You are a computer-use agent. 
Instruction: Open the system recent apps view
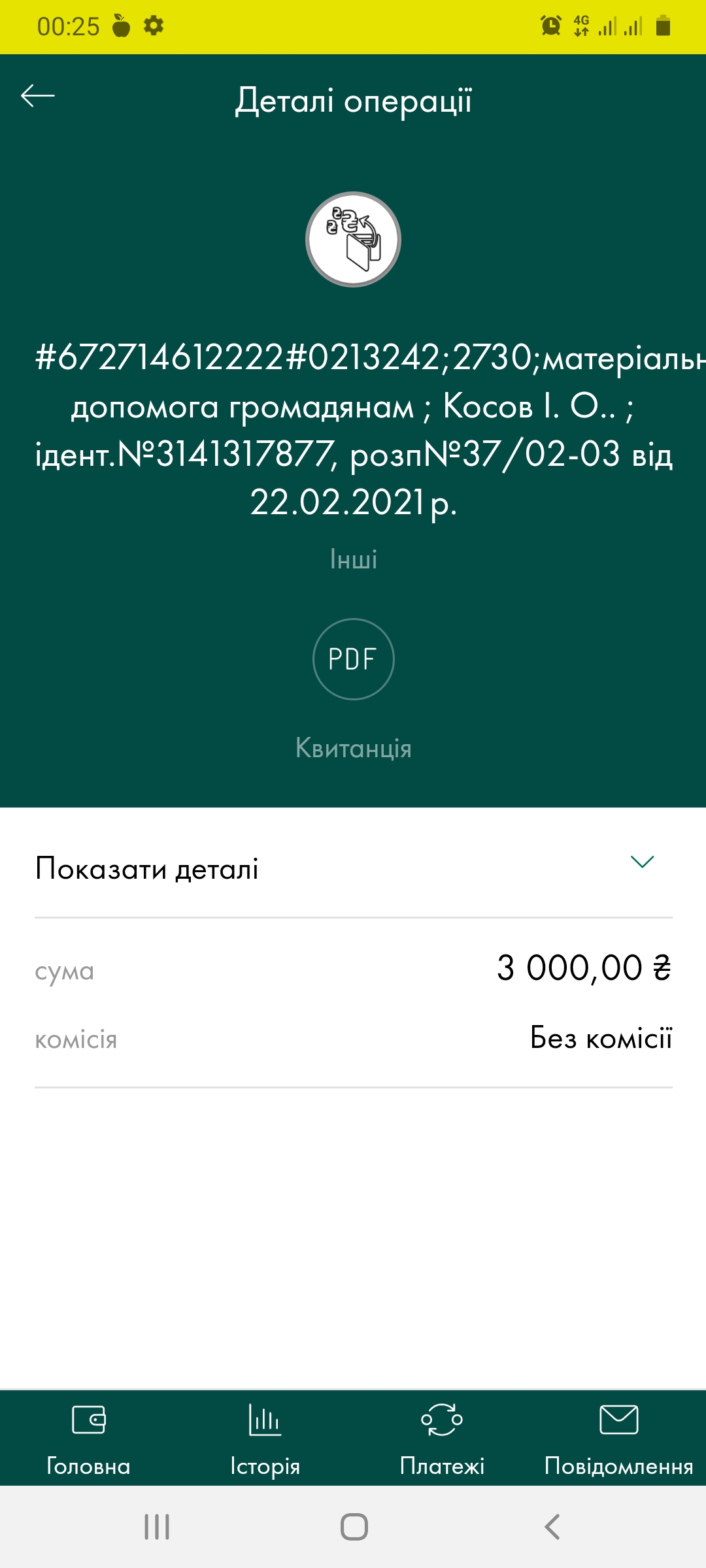click(x=157, y=1527)
